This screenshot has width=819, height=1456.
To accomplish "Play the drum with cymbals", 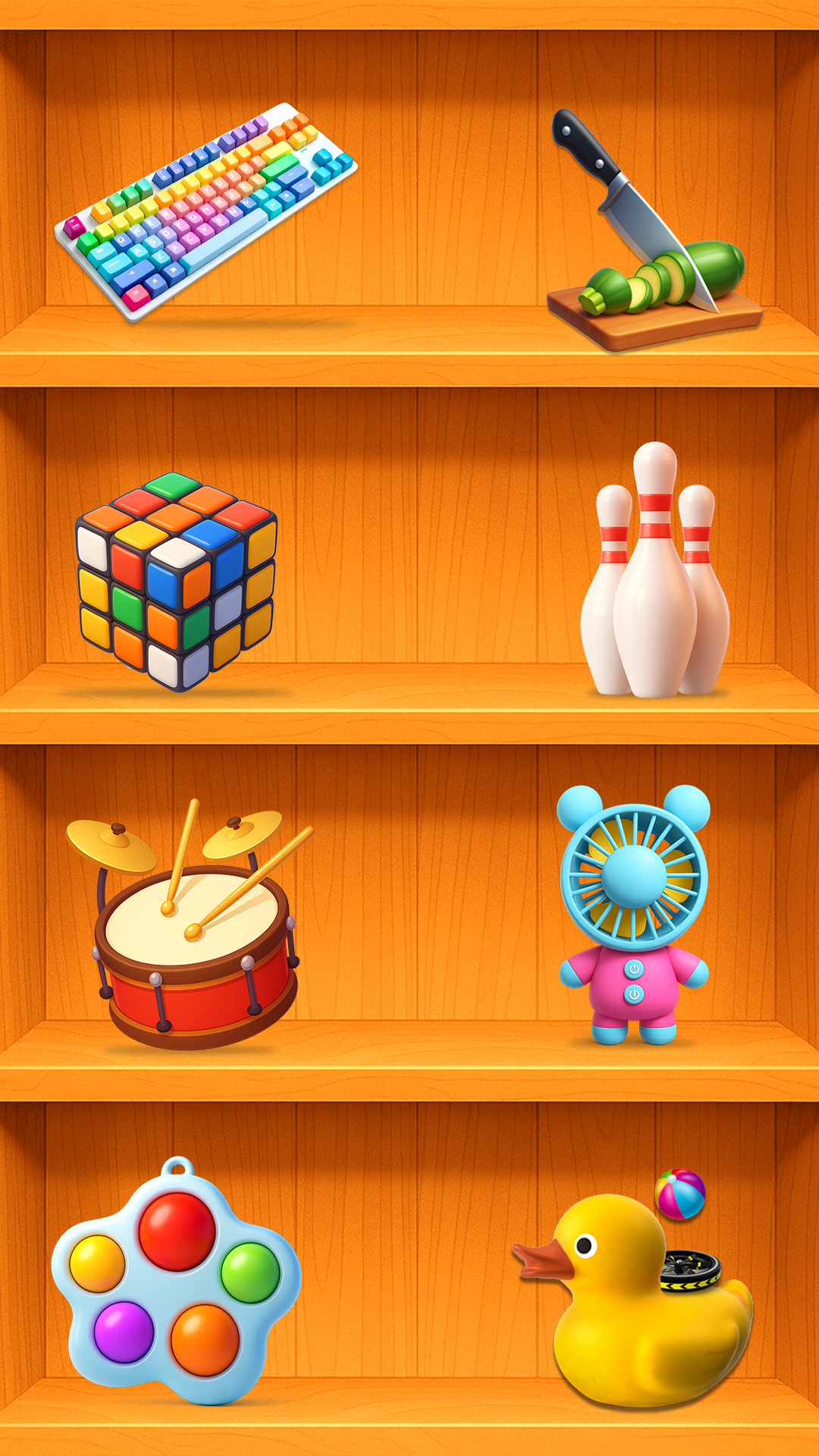I will pos(193,933).
